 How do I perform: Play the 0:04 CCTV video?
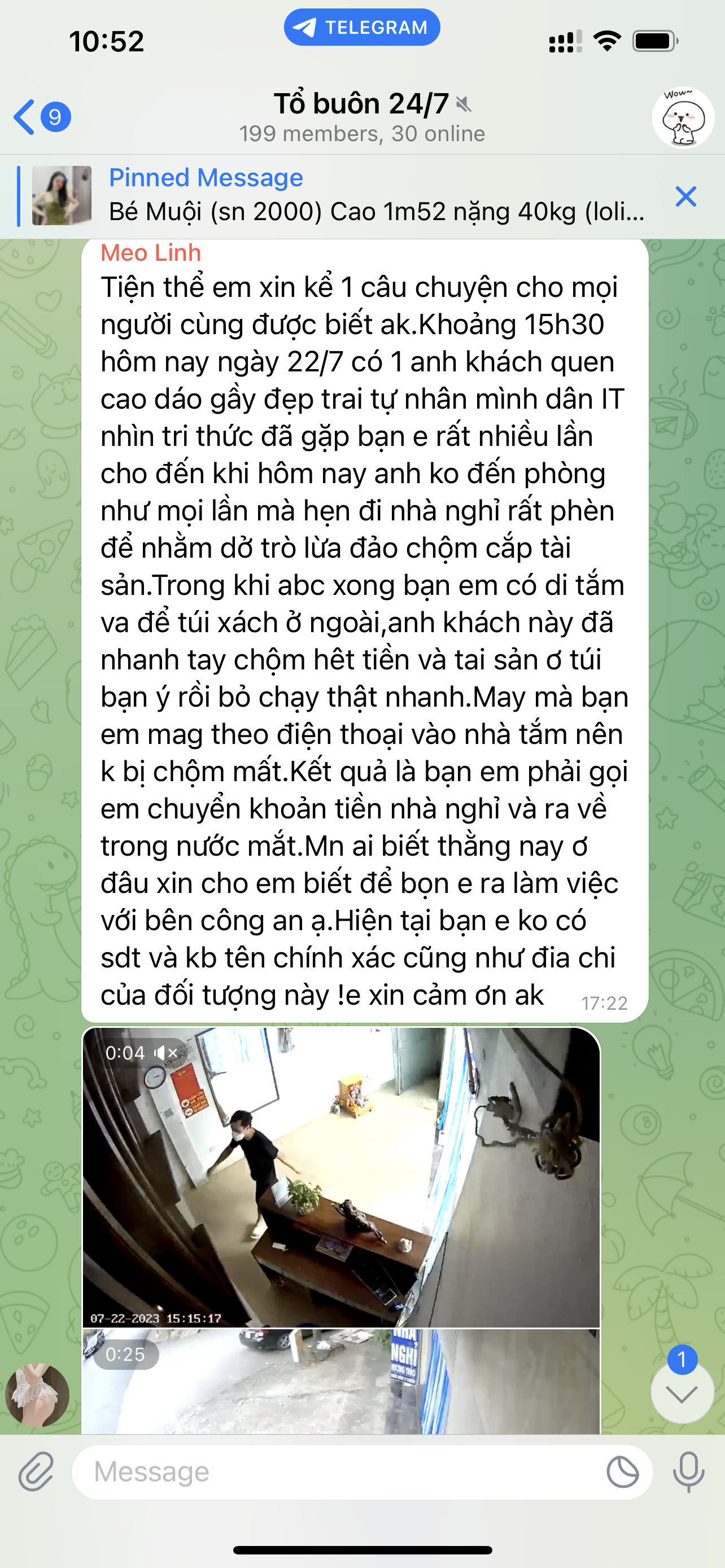coord(341,1177)
